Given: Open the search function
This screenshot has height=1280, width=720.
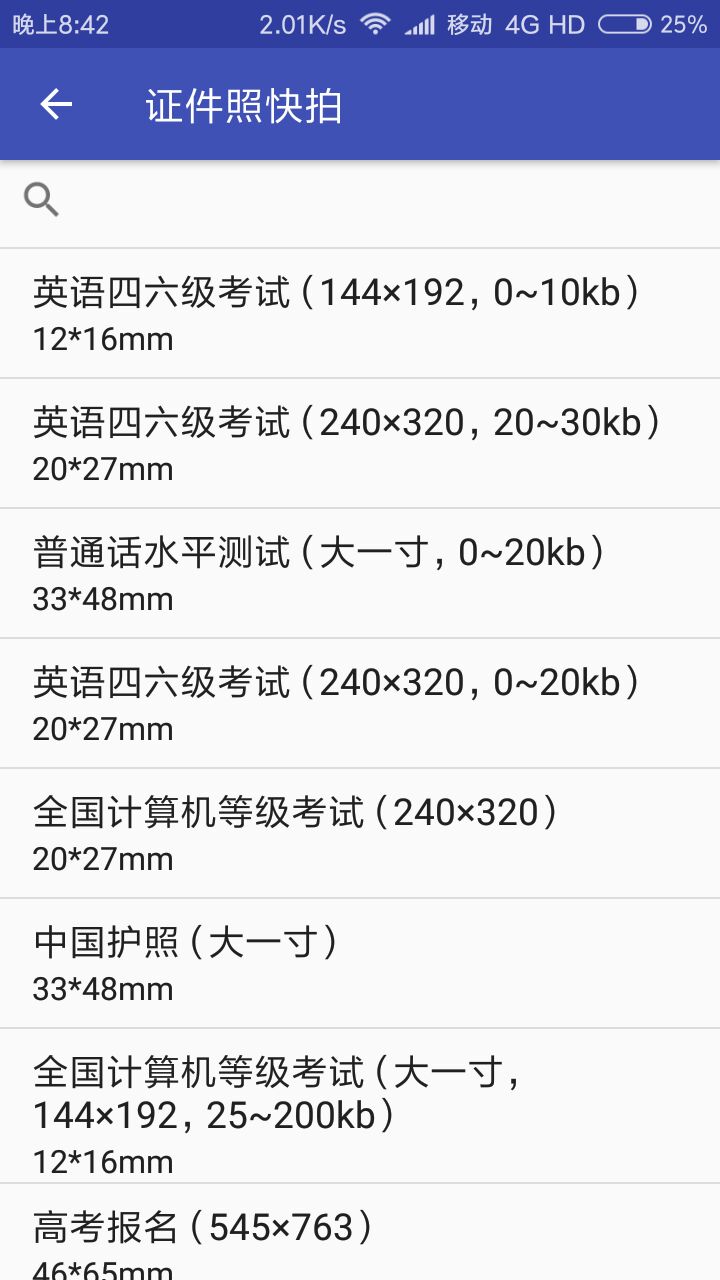Looking at the screenshot, I should (41, 199).
